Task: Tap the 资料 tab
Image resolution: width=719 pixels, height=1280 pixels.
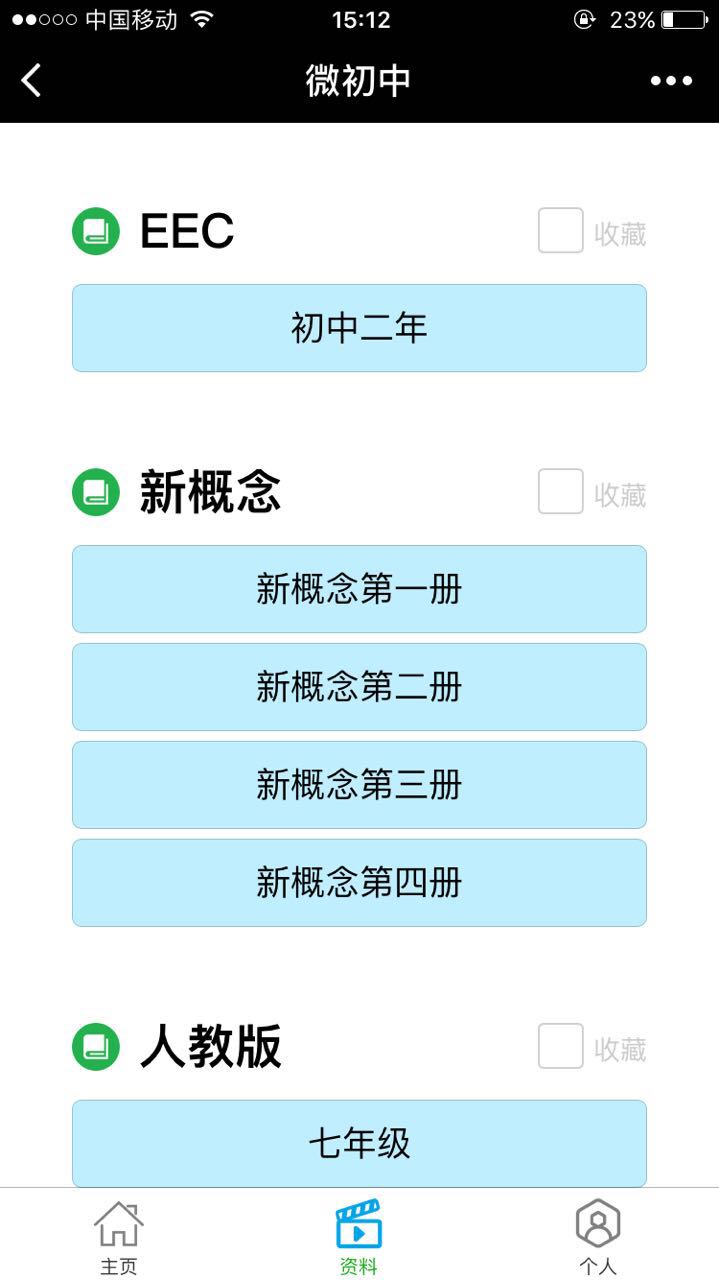Action: coord(359,1238)
